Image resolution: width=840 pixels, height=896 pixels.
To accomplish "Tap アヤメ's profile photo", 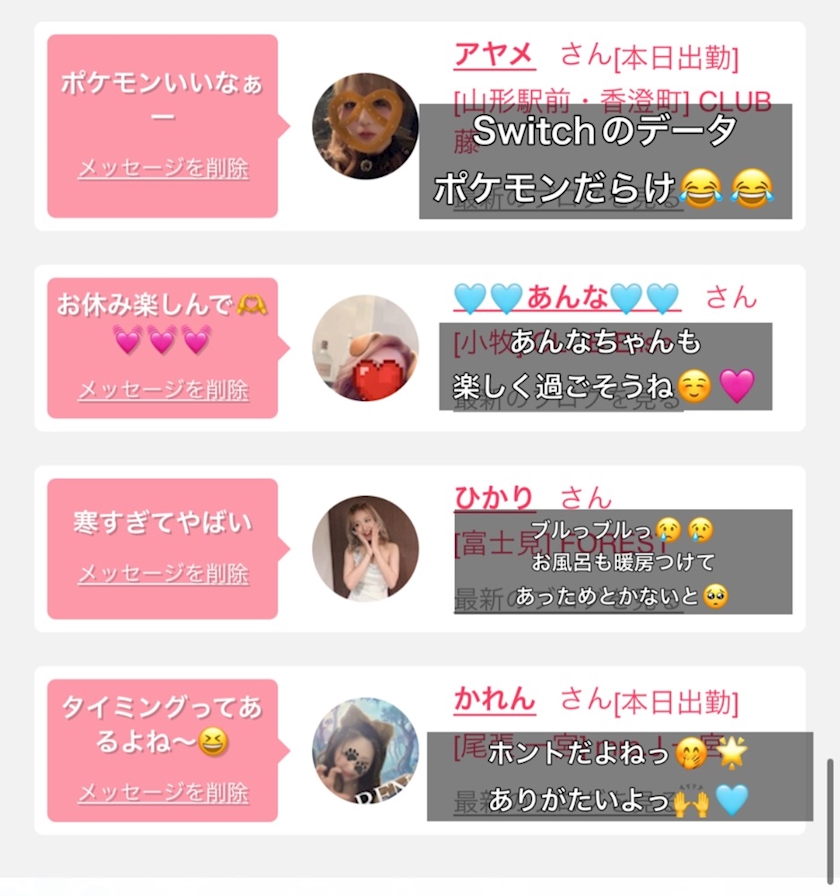I will click(365, 126).
